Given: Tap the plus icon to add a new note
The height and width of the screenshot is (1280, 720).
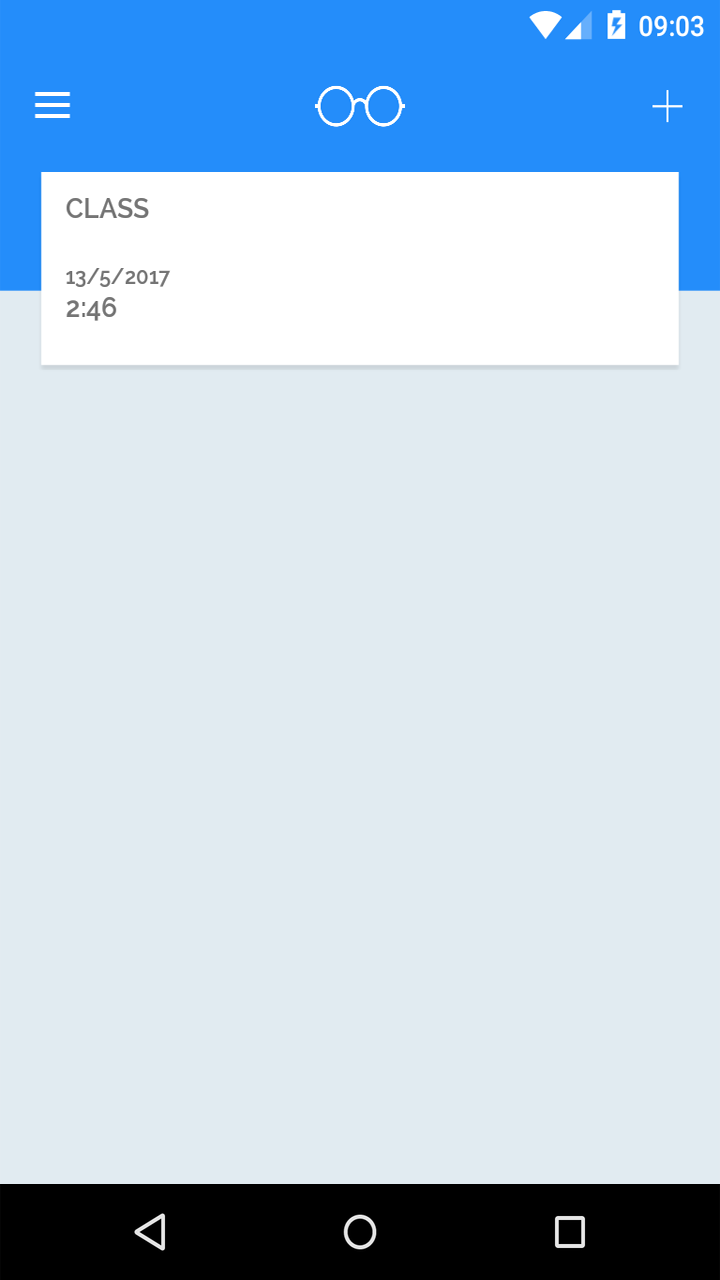Looking at the screenshot, I should [x=667, y=105].
